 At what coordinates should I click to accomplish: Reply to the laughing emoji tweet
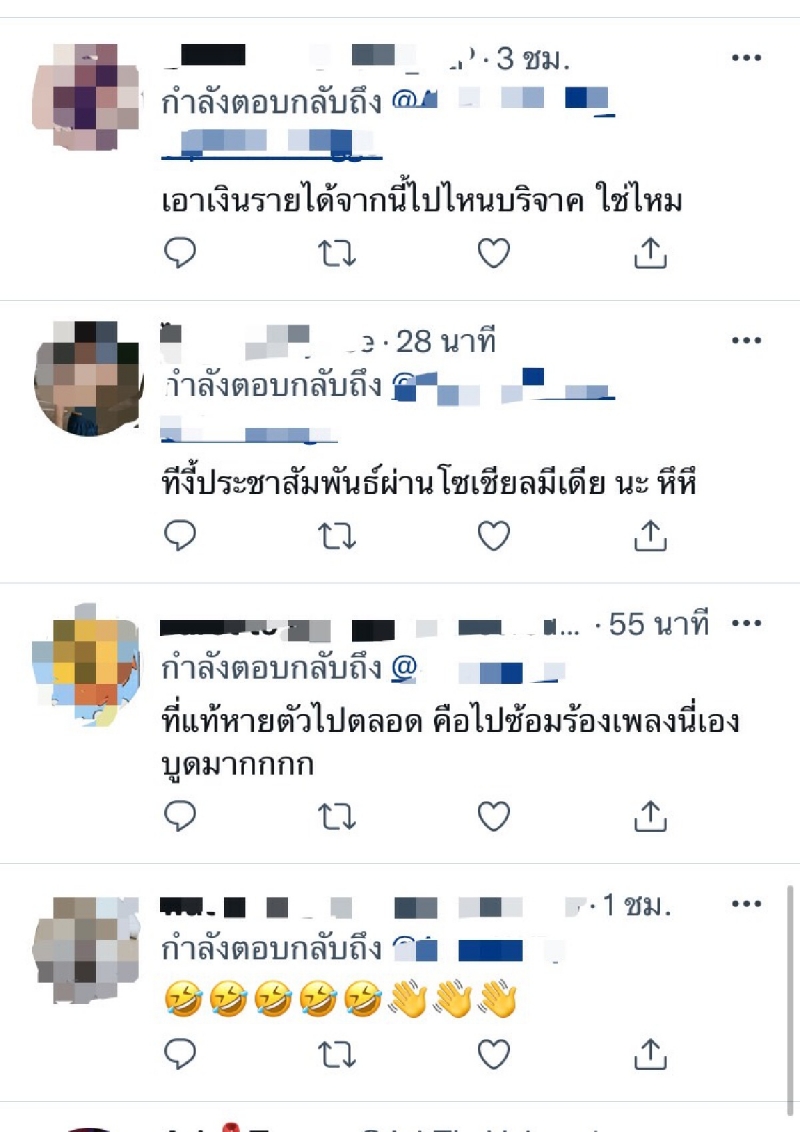180,1053
